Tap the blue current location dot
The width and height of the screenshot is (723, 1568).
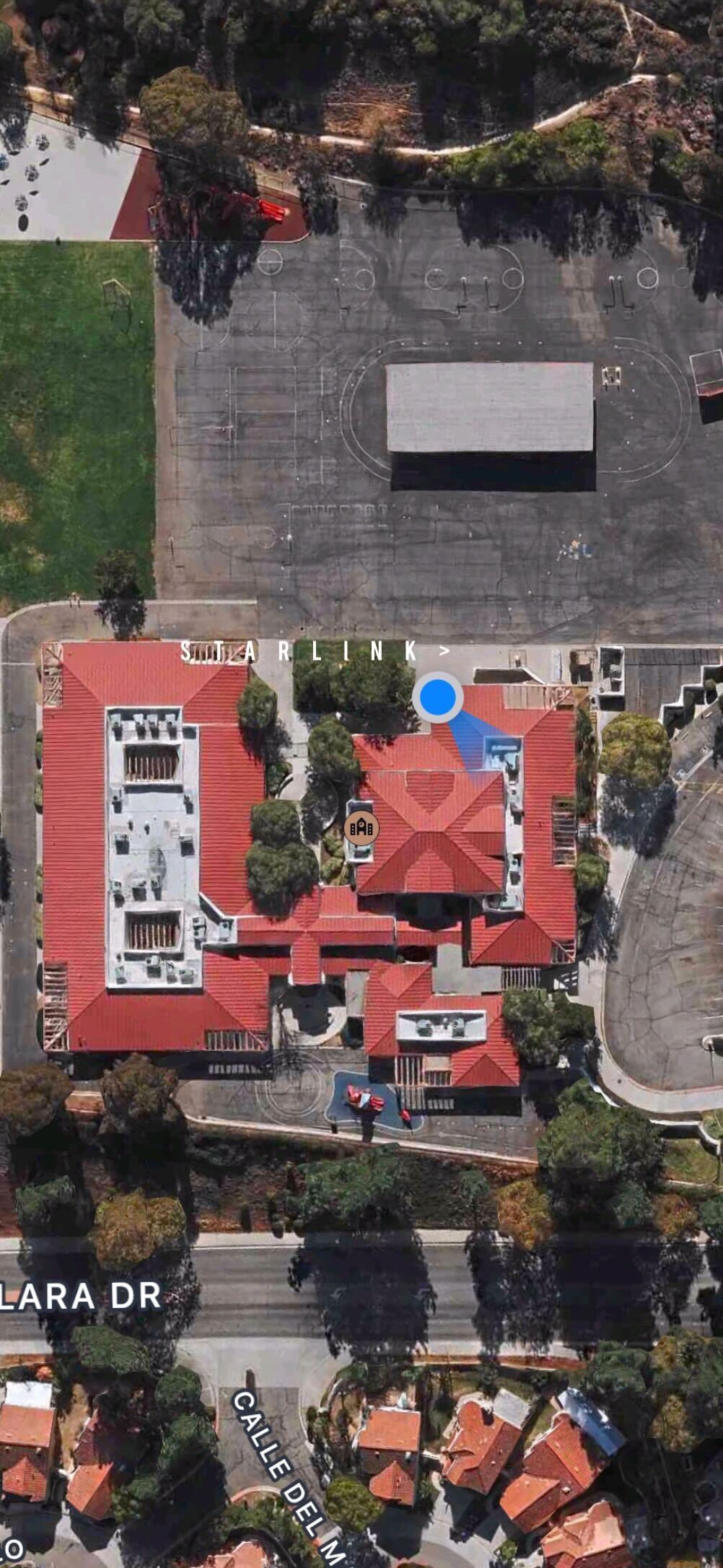438,697
